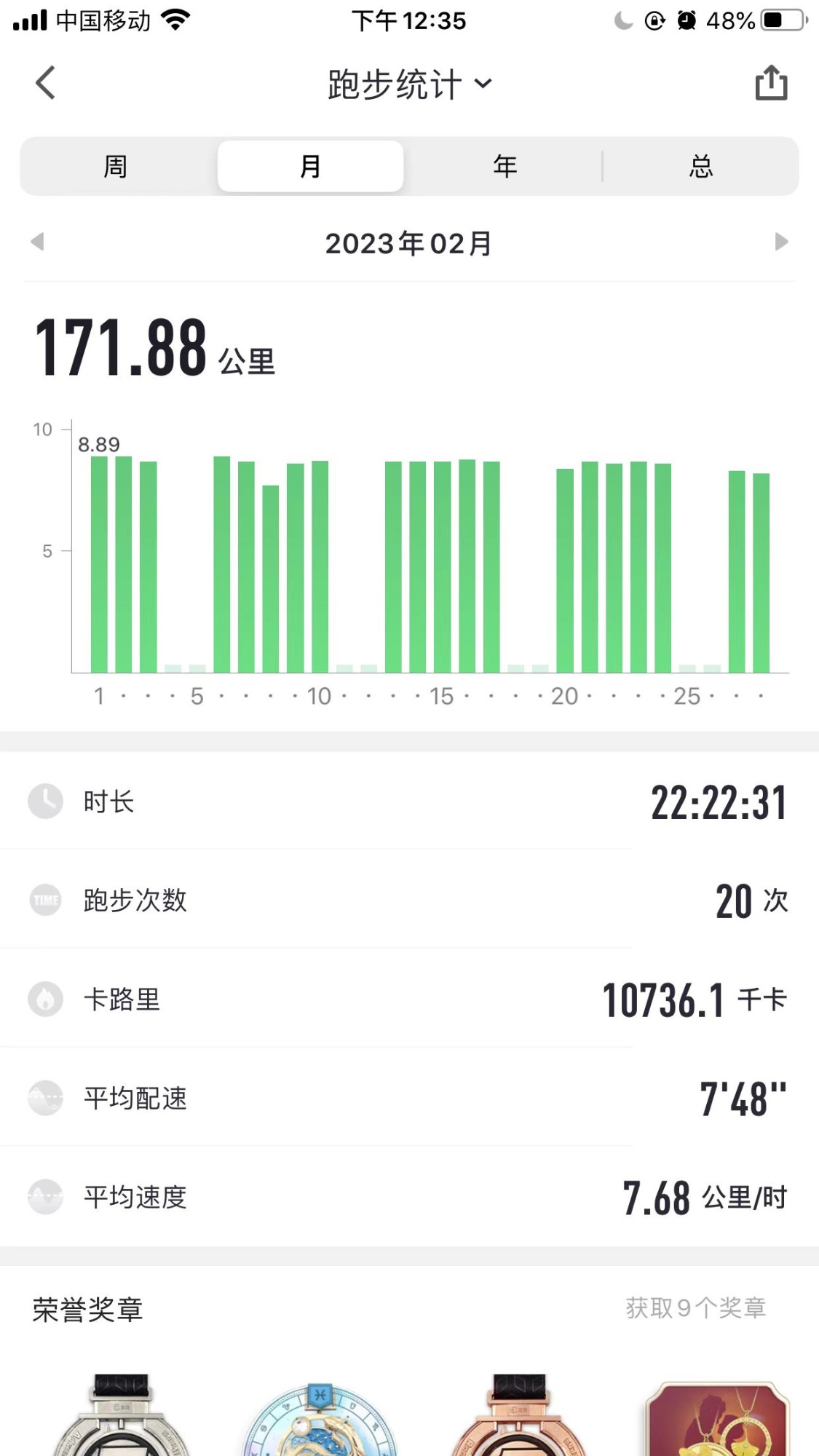The height and width of the screenshot is (1456, 819).
Task: Open the red and gold medal badge
Action: (x=717, y=1420)
